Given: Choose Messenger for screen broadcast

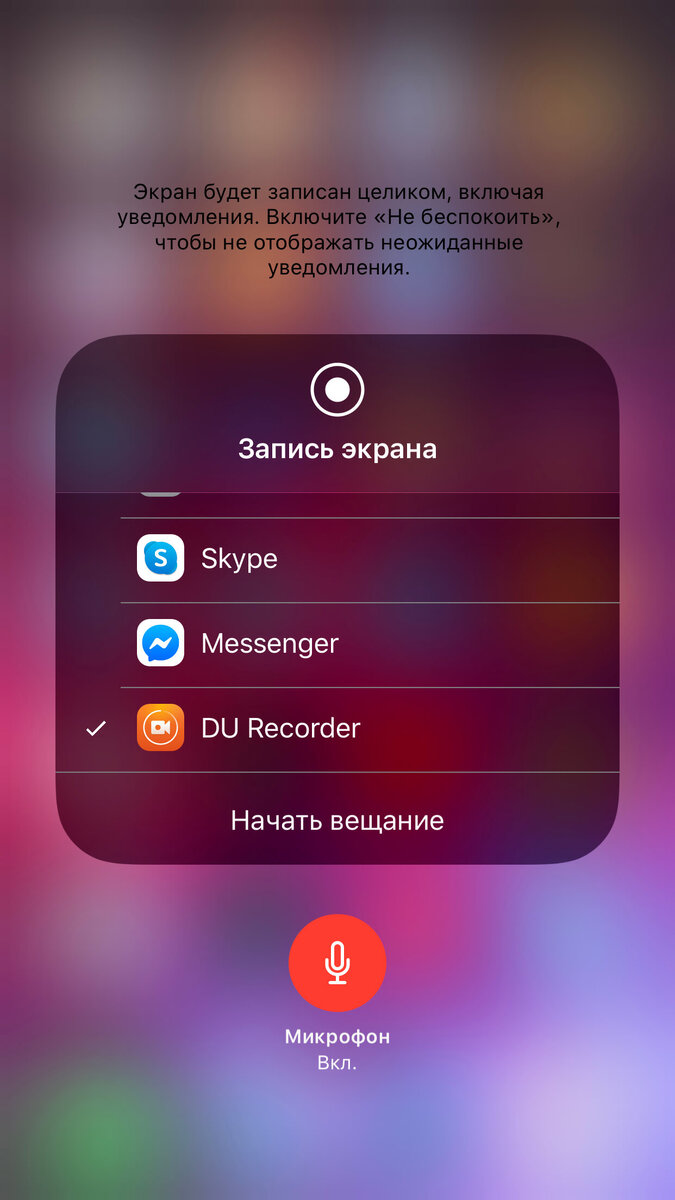Looking at the screenshot, I should click(337, 644).
